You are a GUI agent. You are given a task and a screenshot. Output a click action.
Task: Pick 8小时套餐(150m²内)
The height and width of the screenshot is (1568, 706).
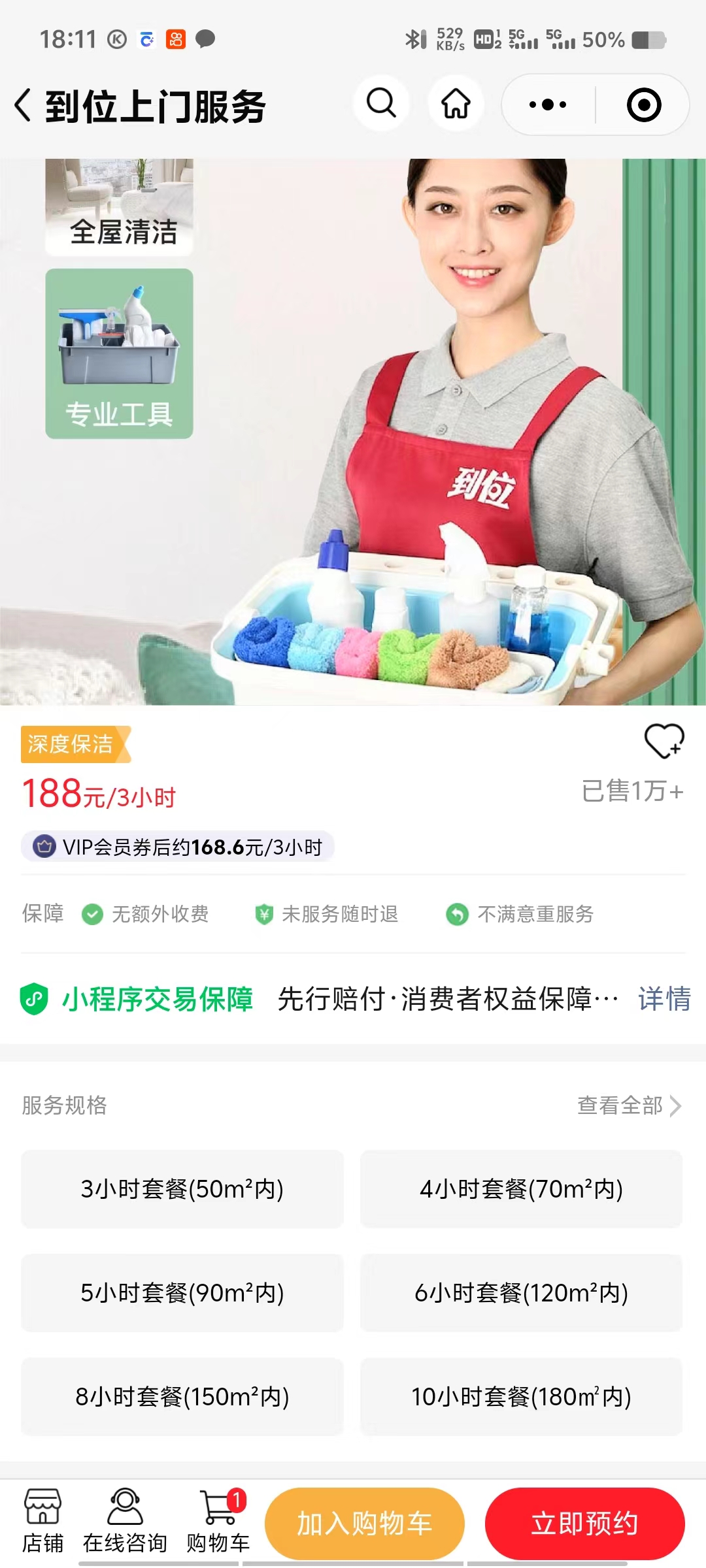(182, 1397)
